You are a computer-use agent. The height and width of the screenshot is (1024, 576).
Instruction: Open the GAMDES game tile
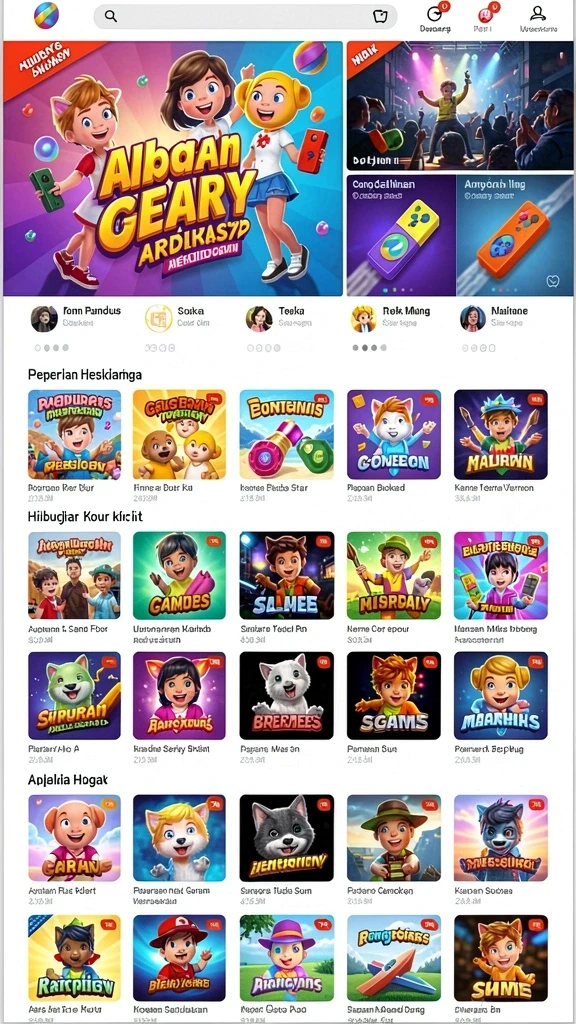tap(180, 575)
